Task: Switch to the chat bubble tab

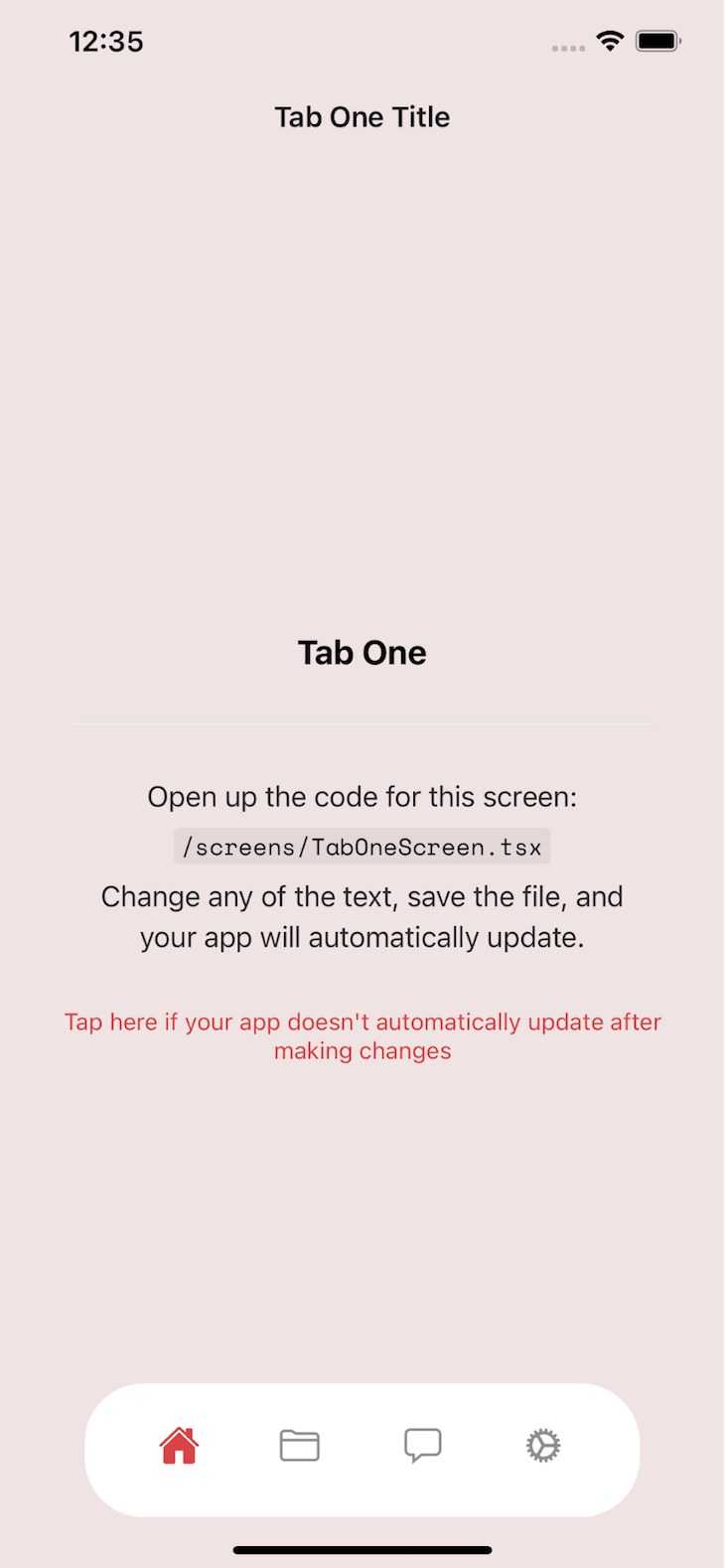Action: coord(422,1446)
